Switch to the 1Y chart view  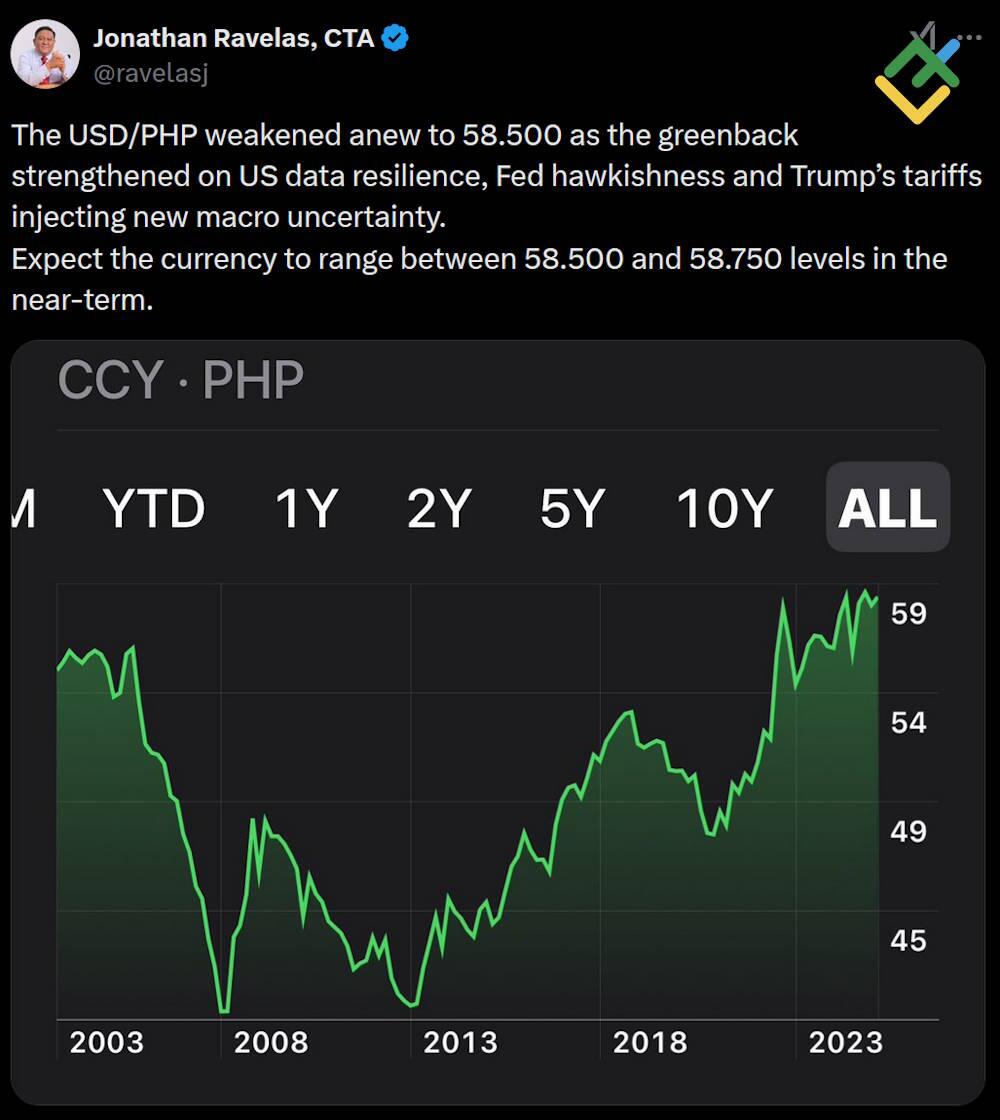click(308, 507)
